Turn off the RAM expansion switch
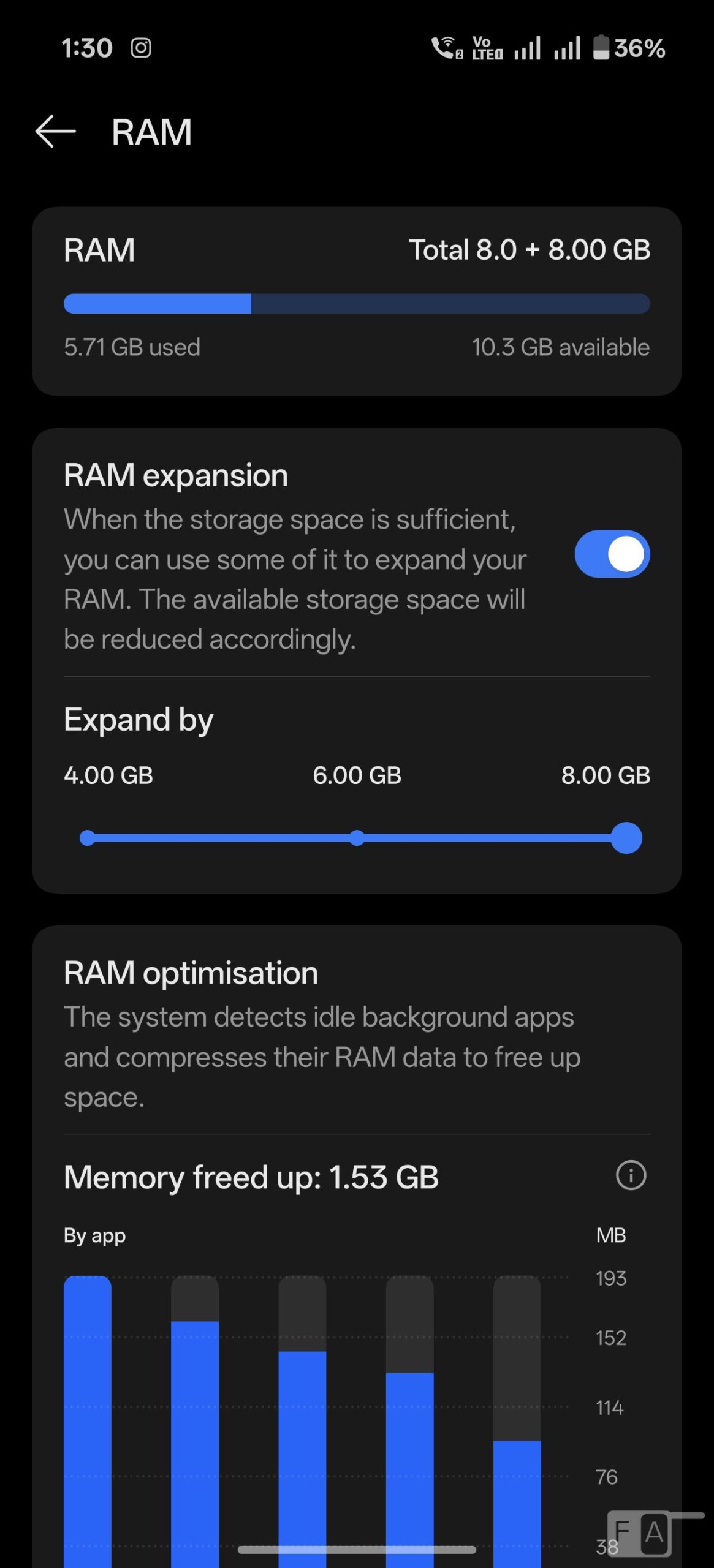 (x=612, y=554)
